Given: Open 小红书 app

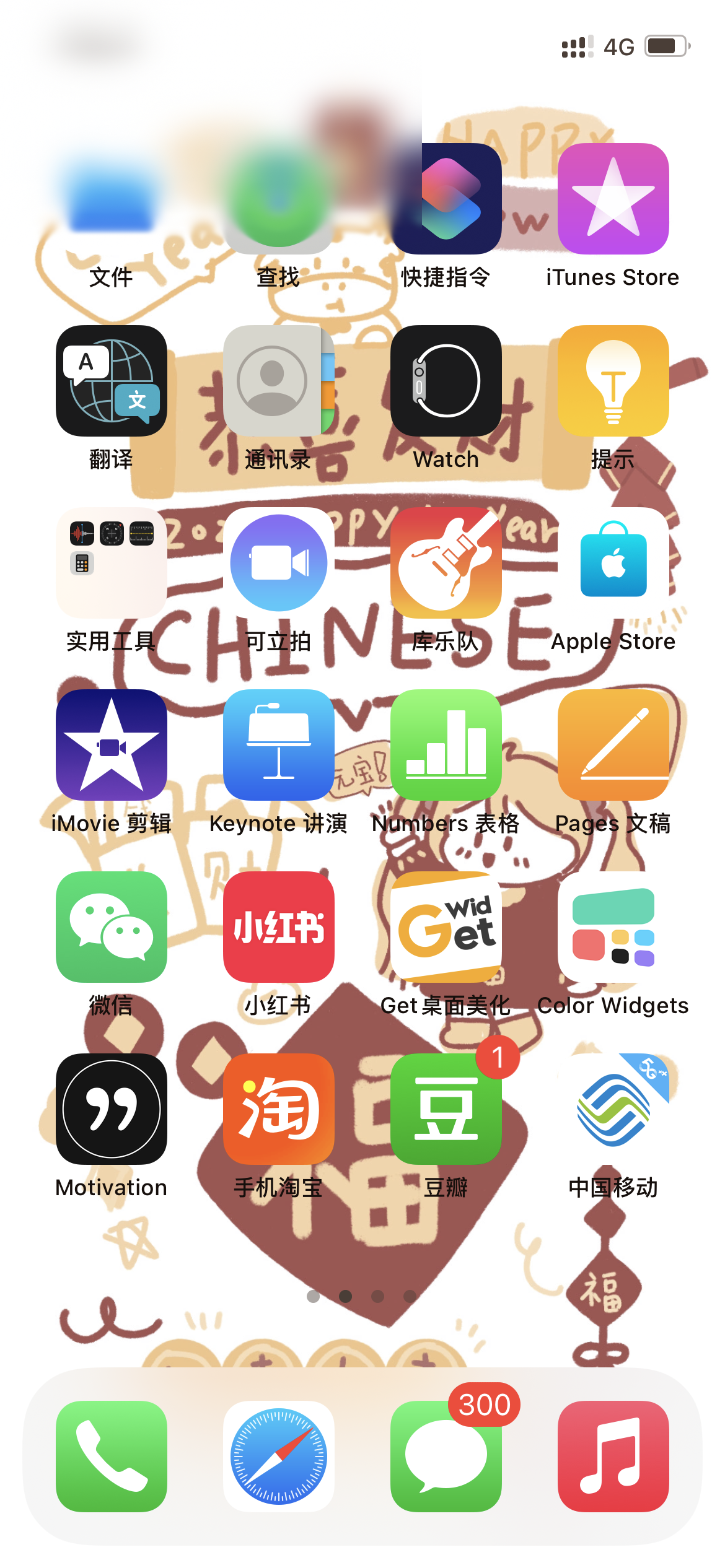Looking at the screenshot, I should pyautogui.click(x=279, y=927).
